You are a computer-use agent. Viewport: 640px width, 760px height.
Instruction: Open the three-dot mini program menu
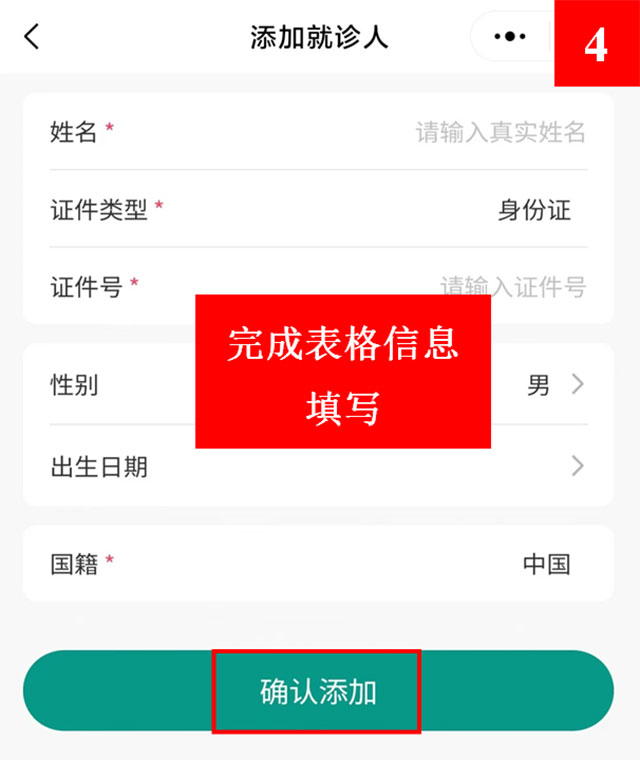(510, 38)
